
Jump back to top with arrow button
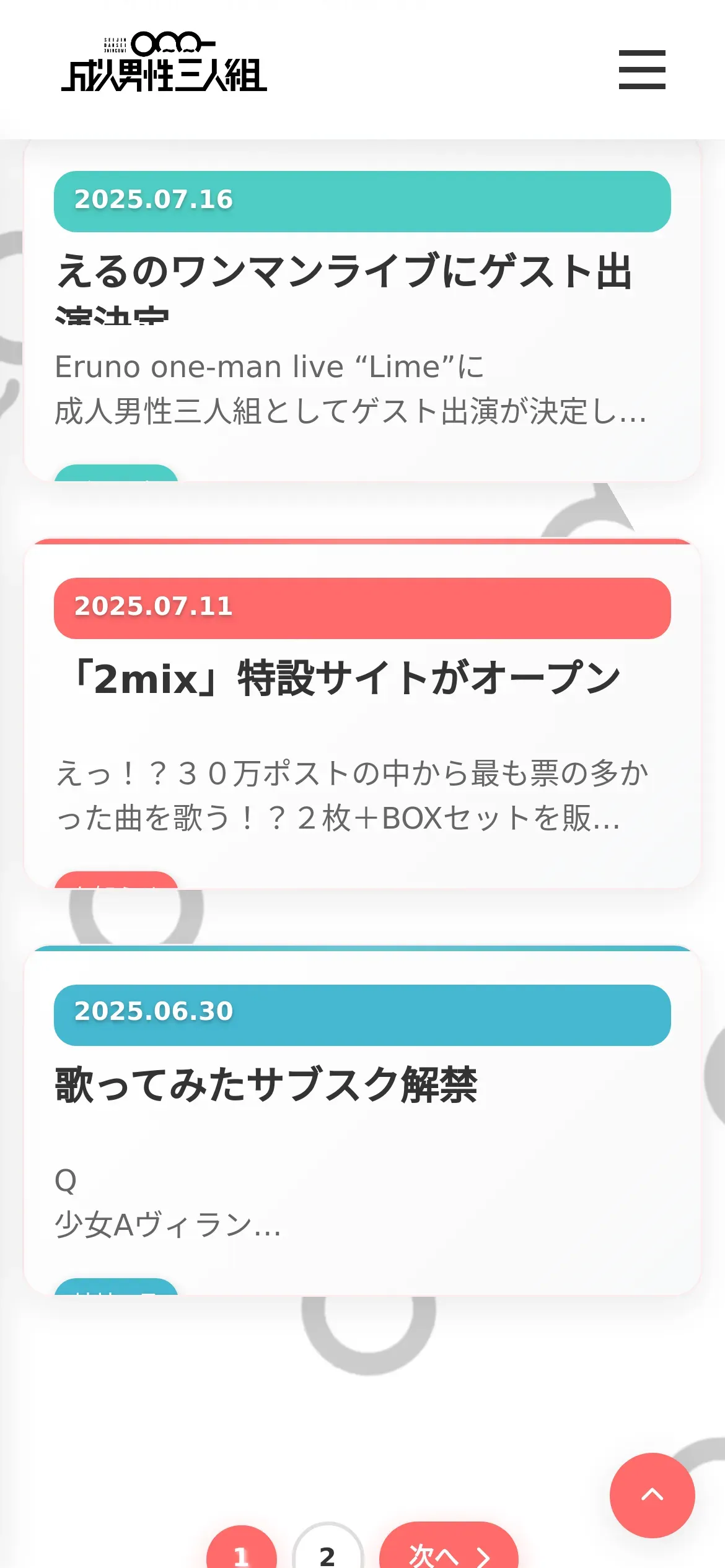pos(652,1495)
